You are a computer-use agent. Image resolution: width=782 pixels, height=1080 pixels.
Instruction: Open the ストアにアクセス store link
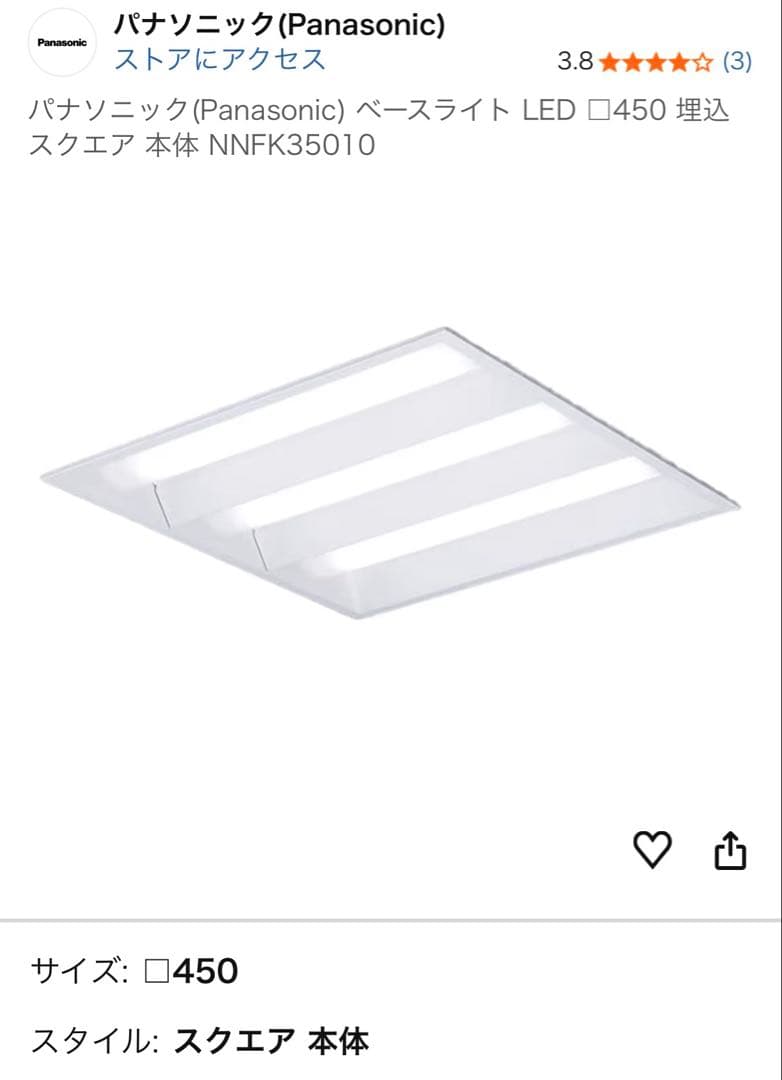tap(220, 59)
